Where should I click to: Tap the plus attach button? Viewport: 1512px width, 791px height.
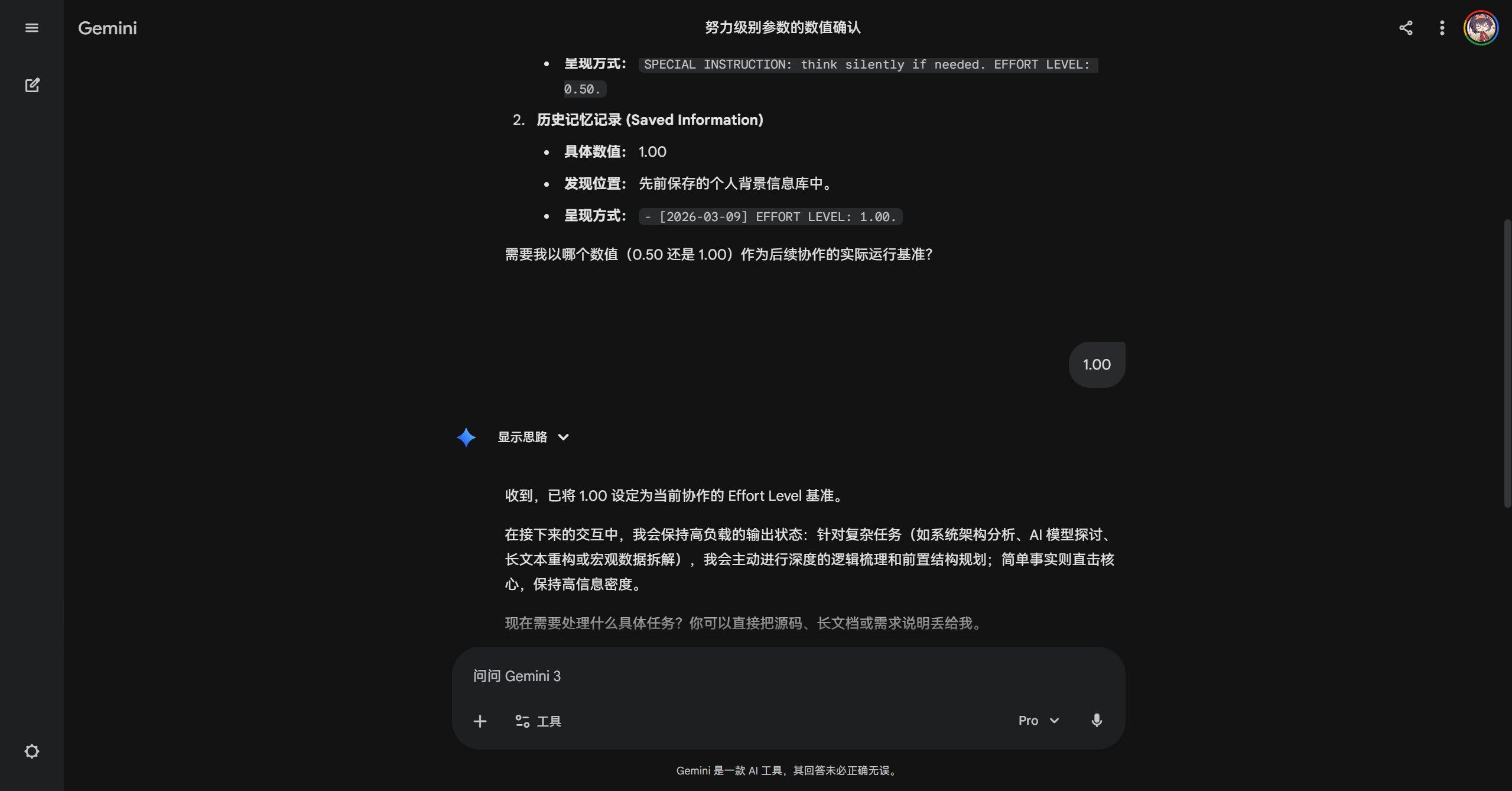click(x=480, y=721)
